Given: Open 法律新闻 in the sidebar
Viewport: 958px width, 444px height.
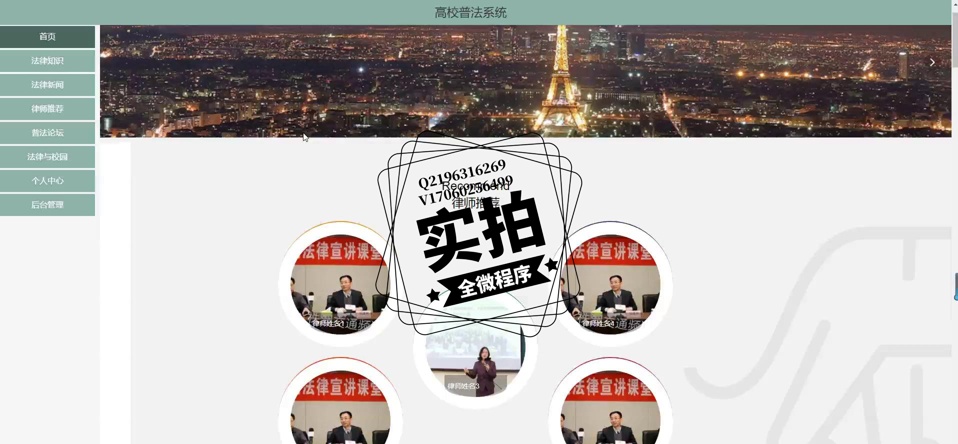Looking at the screenshot, I should click(x=47, y=85).
